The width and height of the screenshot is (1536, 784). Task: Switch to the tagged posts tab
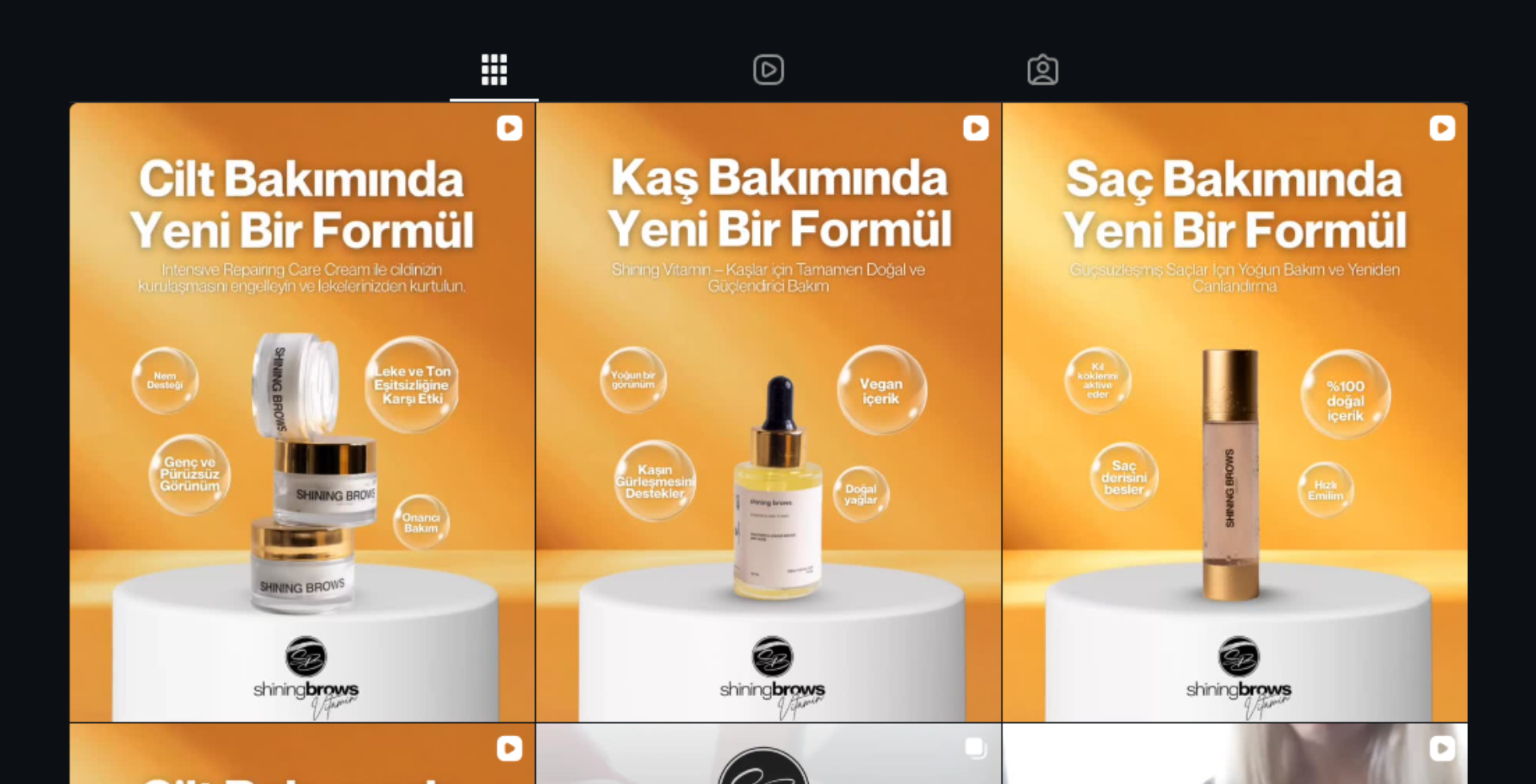click(1042, 70)
